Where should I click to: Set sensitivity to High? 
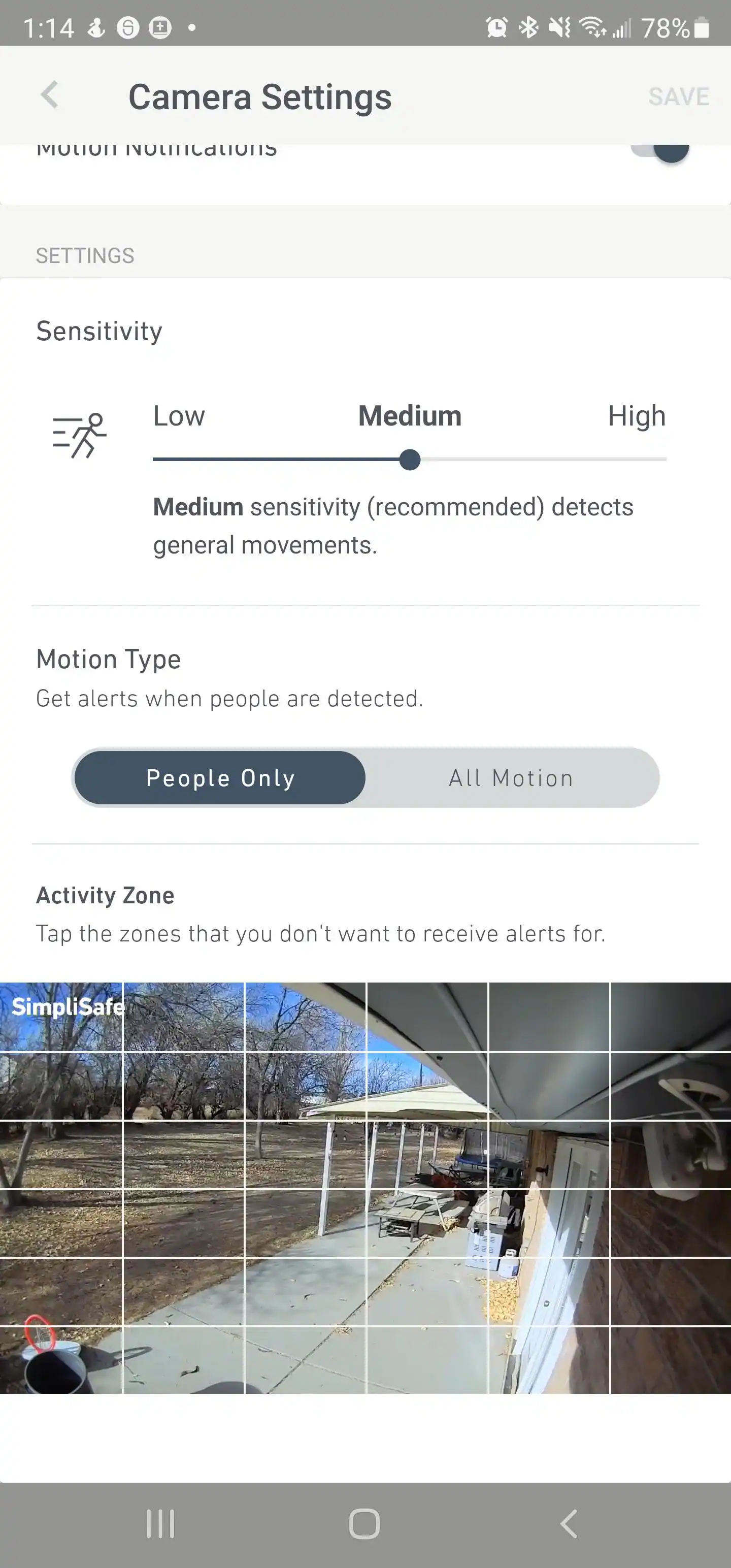click(636, 416)
